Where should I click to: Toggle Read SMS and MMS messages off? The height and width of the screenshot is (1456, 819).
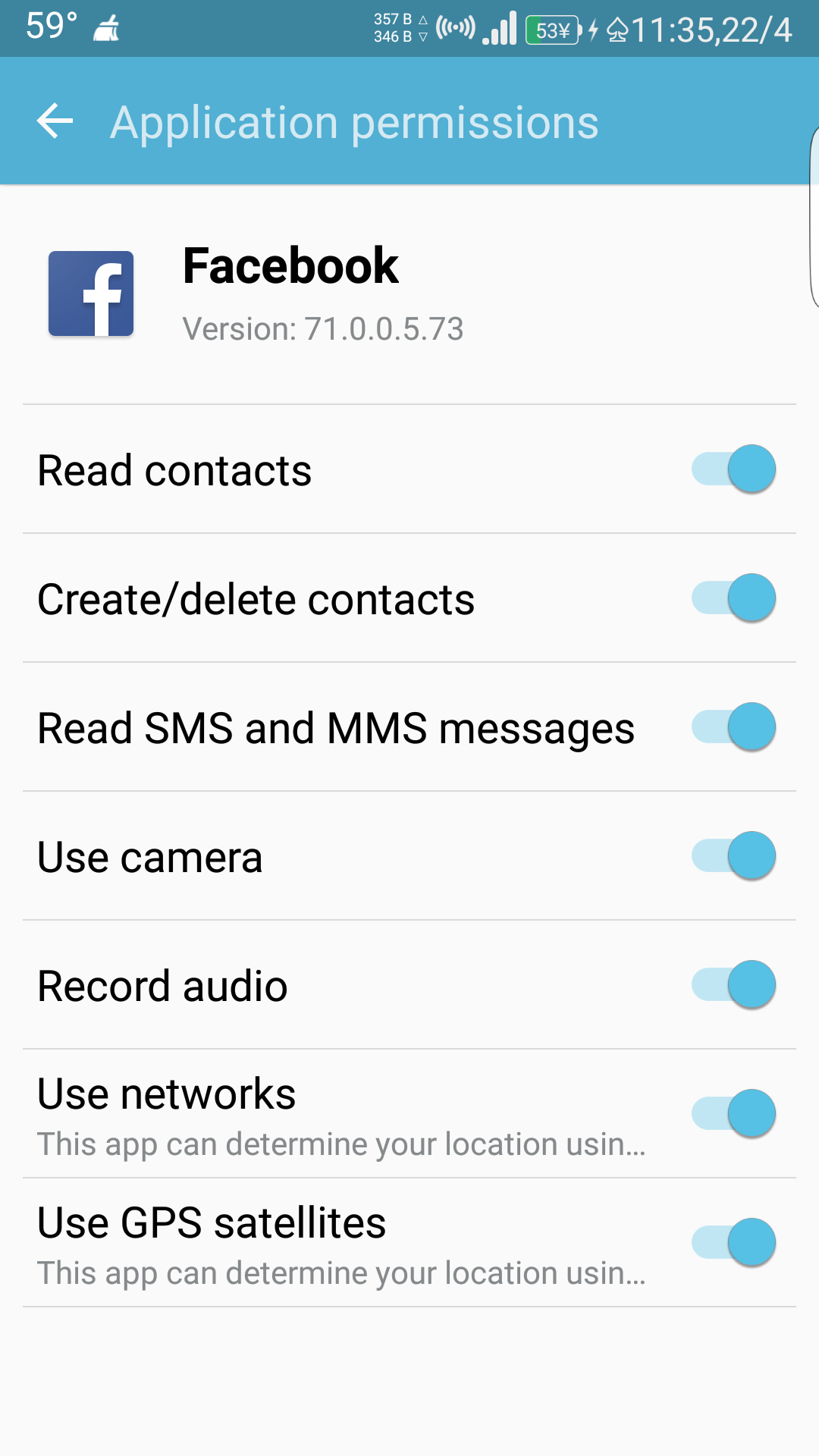click(x=733, y=726)
